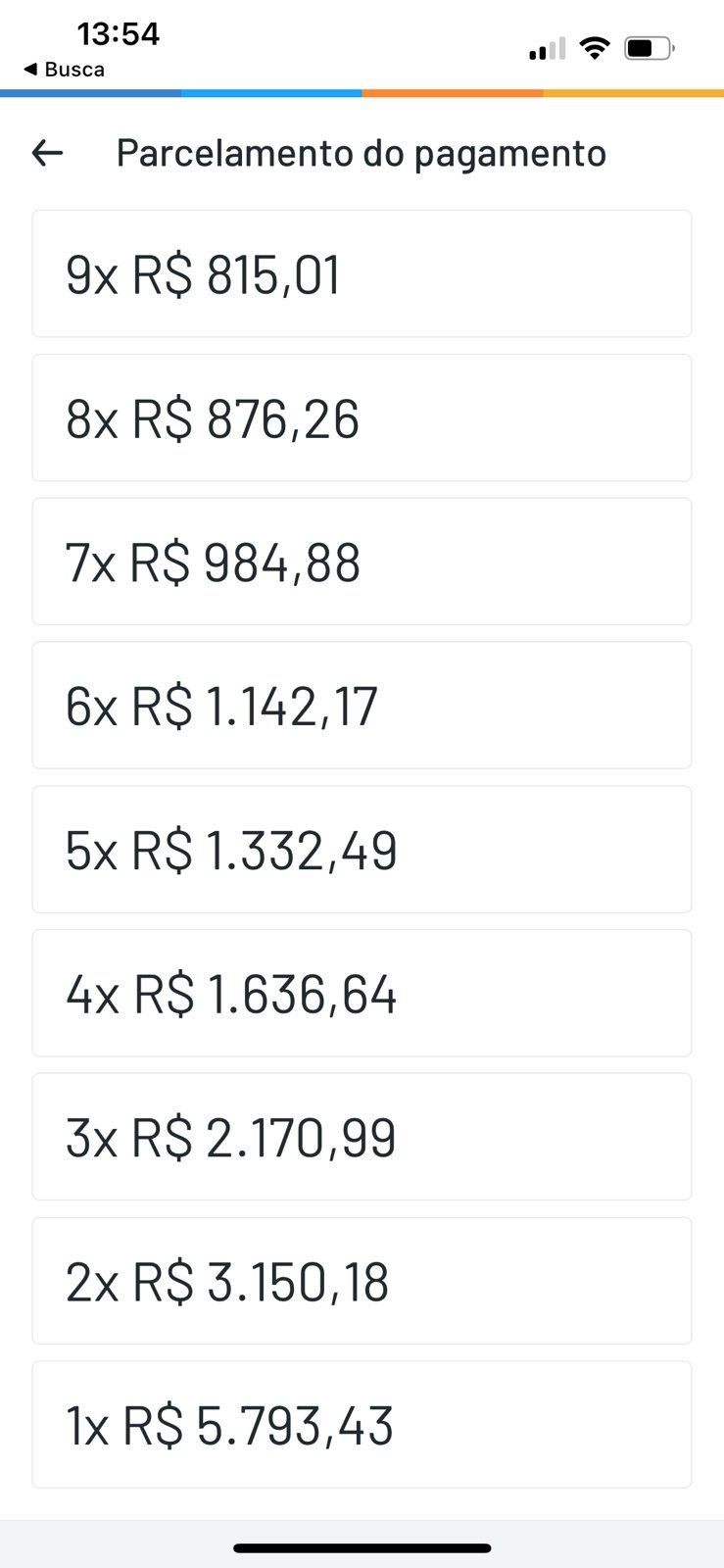Screen dimensions: 724x1568
Task: Choose single payment 1x R$ 5.793,43
Action: (362, 1425)
